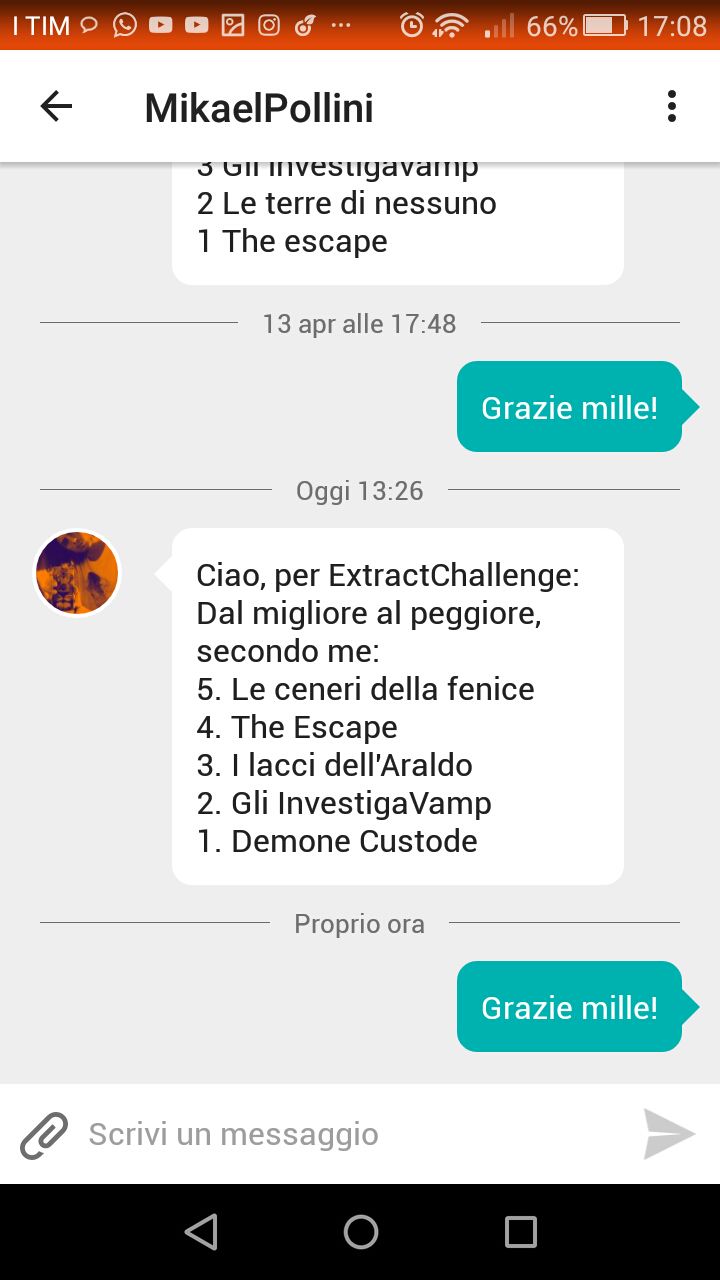This screenshot has height=1280, width=720.
Task: Send the message with the arrow icon
Action: (x=669, y=1134)
